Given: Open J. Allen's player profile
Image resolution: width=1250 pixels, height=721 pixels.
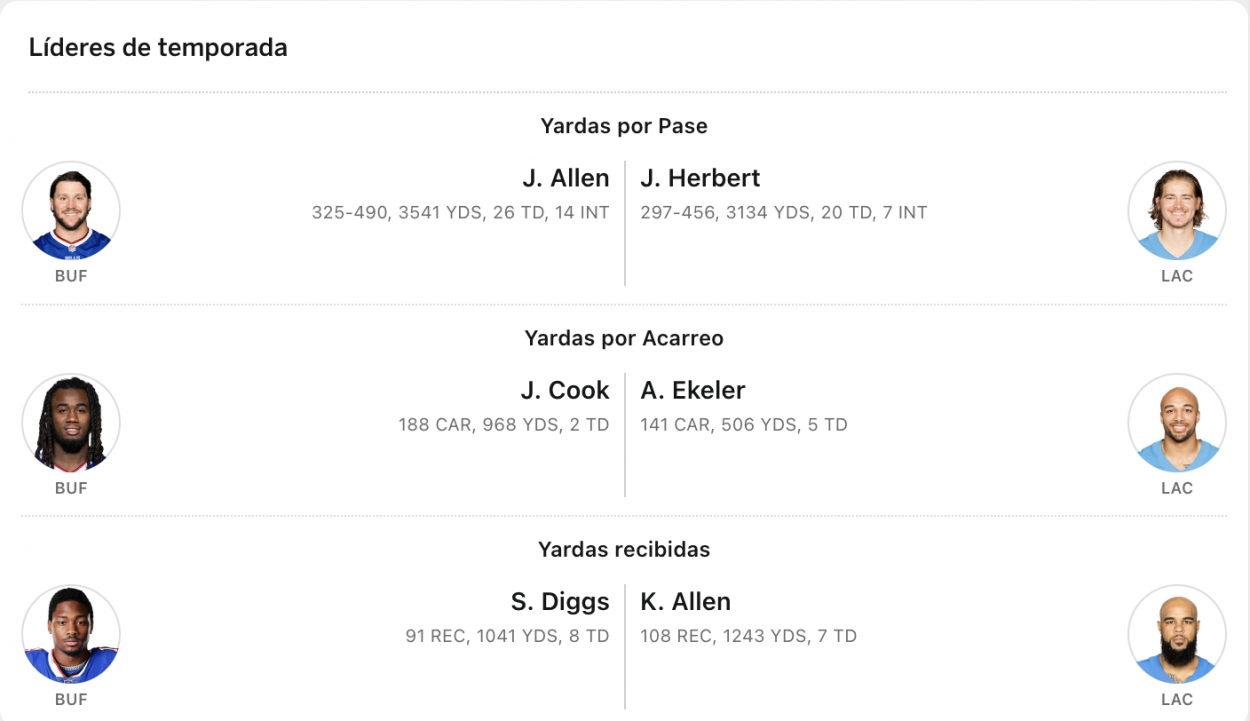Looking at the screenshot, I should pyautogui.click(x=565, y=179).
